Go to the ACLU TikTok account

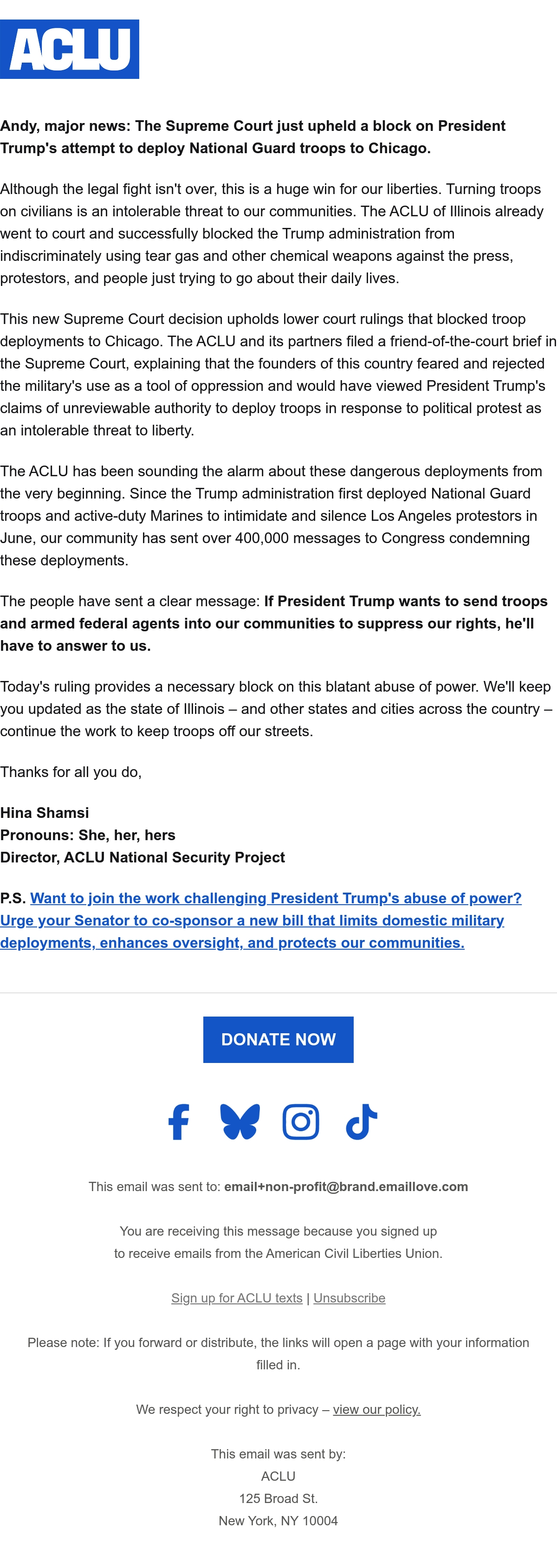[362, 1121]
